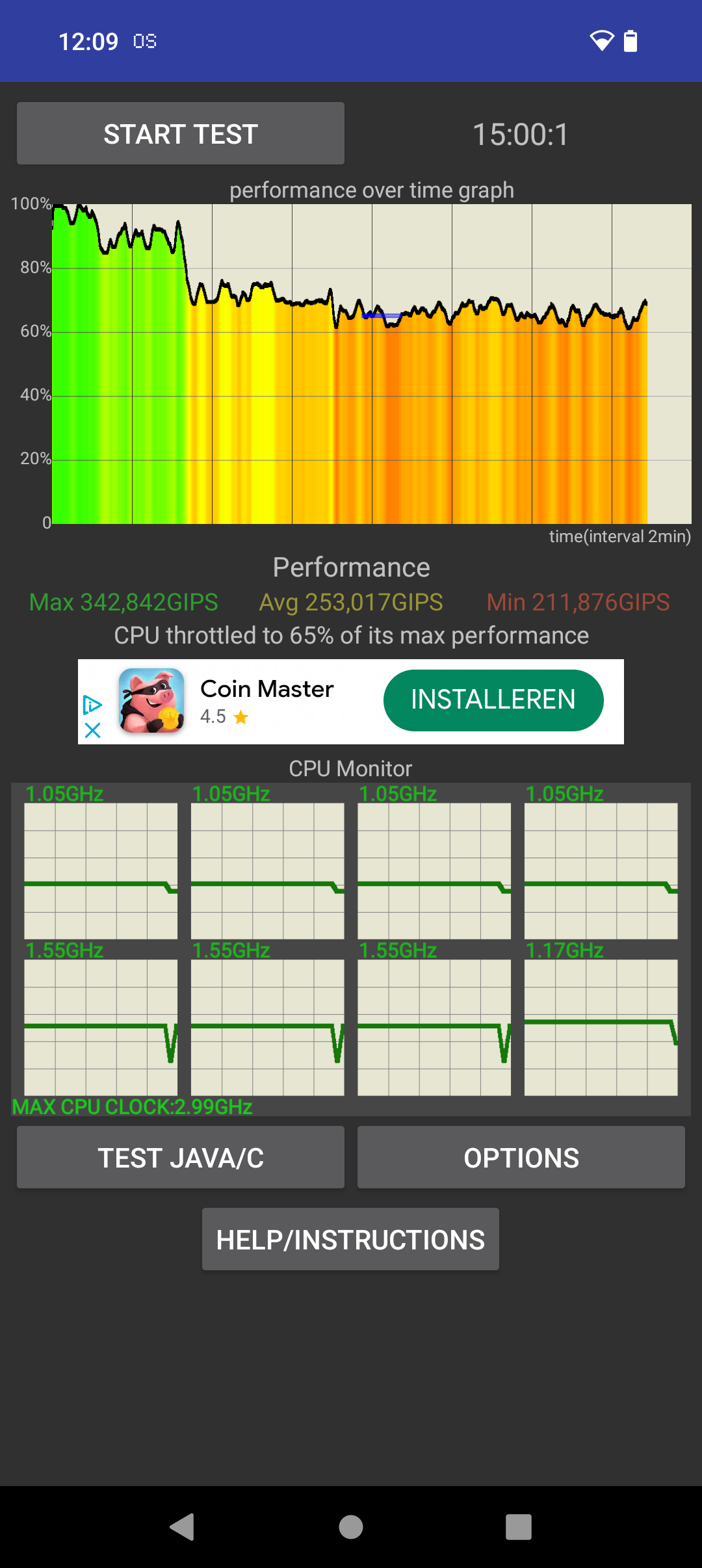Viewport: 702px width, 1568px height.
Task: Tap the START TEST button
Action: [181, 133]
